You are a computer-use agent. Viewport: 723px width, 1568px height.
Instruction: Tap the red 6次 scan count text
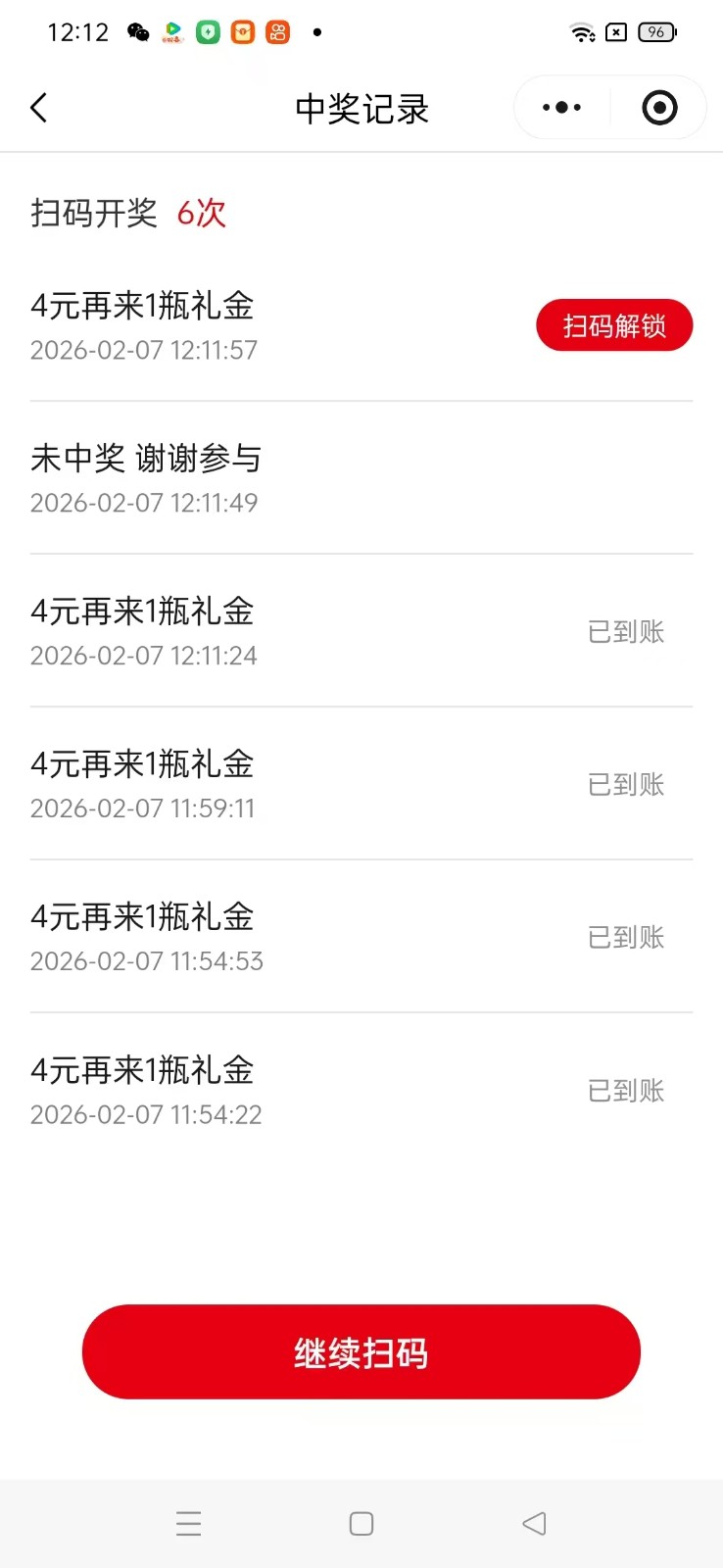(x=200, y=214)
